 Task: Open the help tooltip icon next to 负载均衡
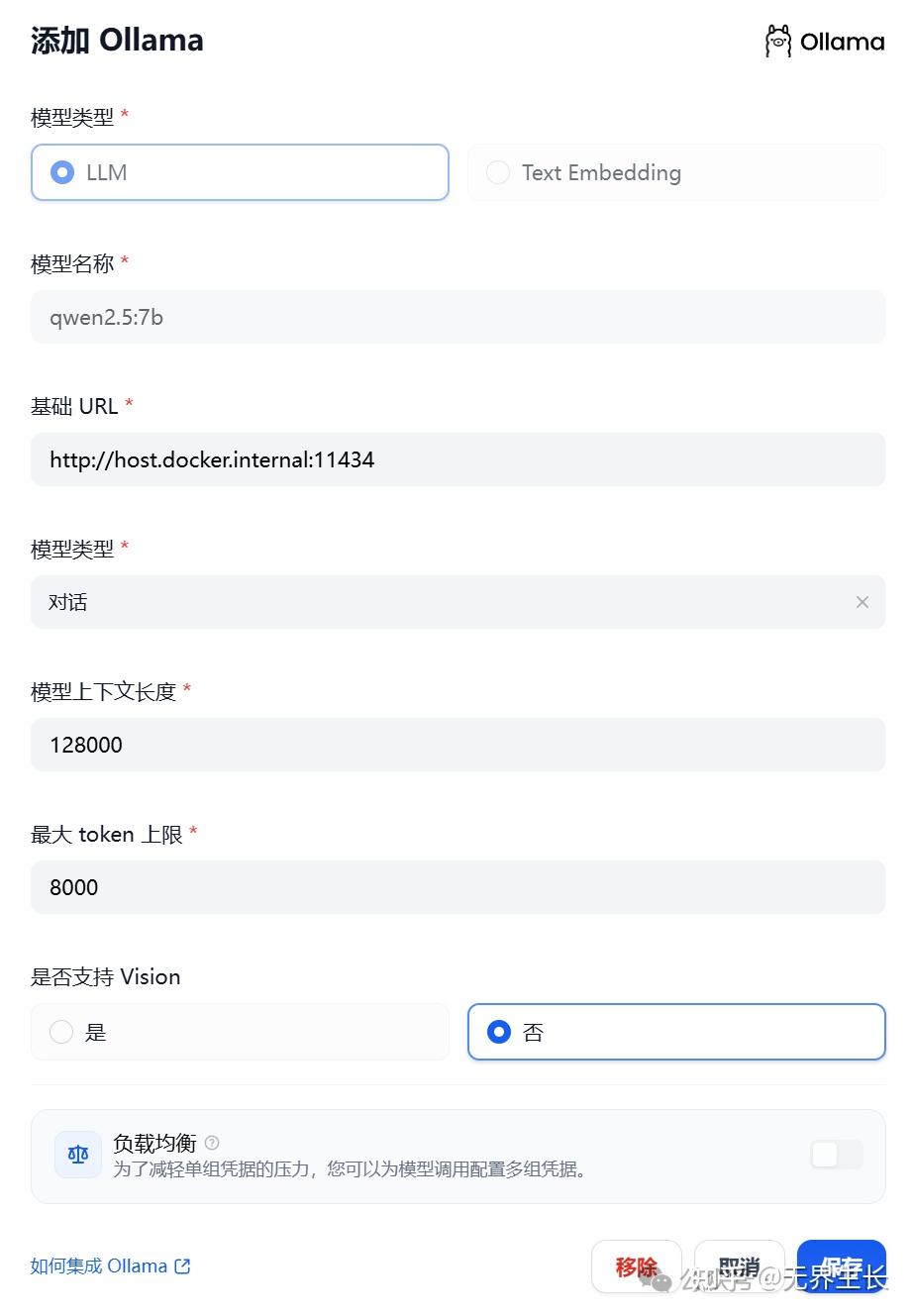coord(211,1142)
